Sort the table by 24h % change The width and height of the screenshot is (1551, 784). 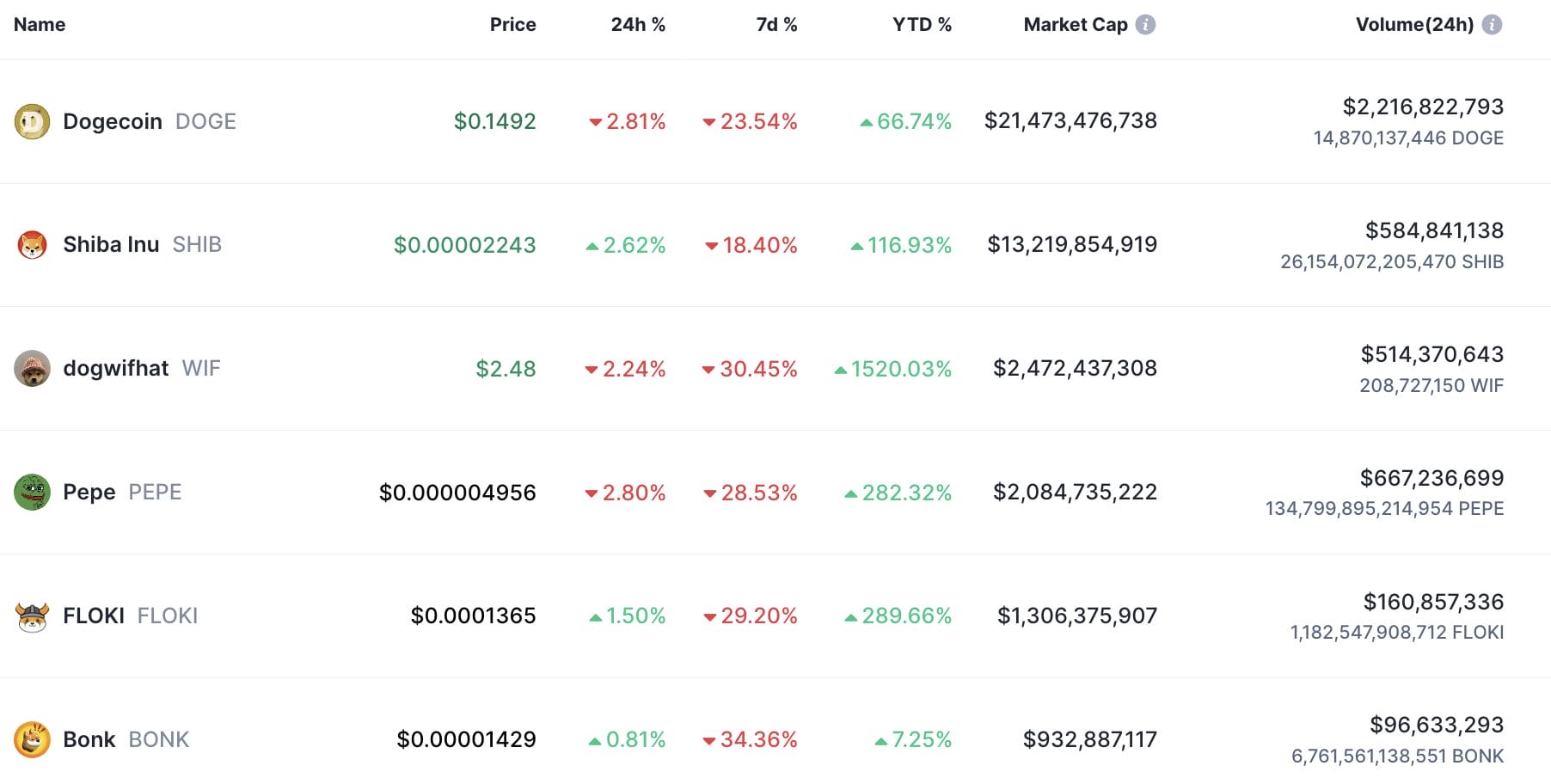[x=638, y=25]
